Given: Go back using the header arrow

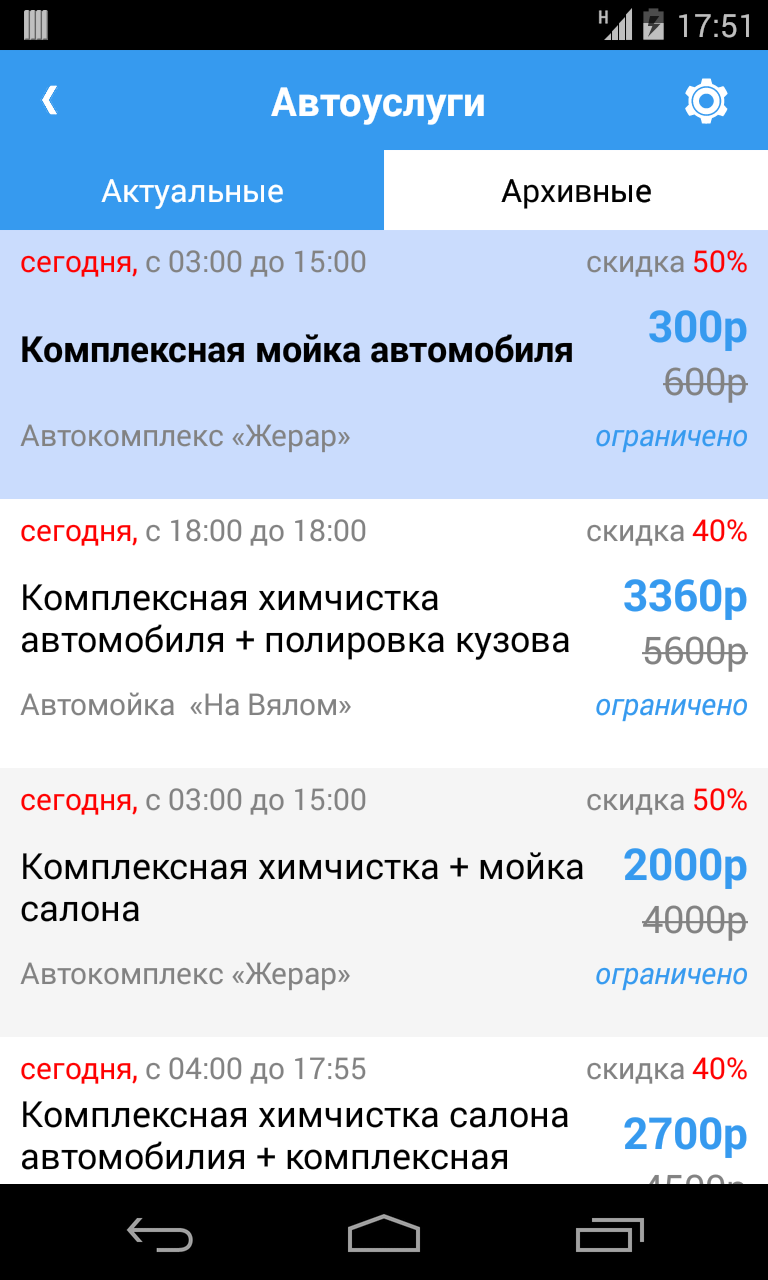Looking at the screenshot, I should coord(50,101).
